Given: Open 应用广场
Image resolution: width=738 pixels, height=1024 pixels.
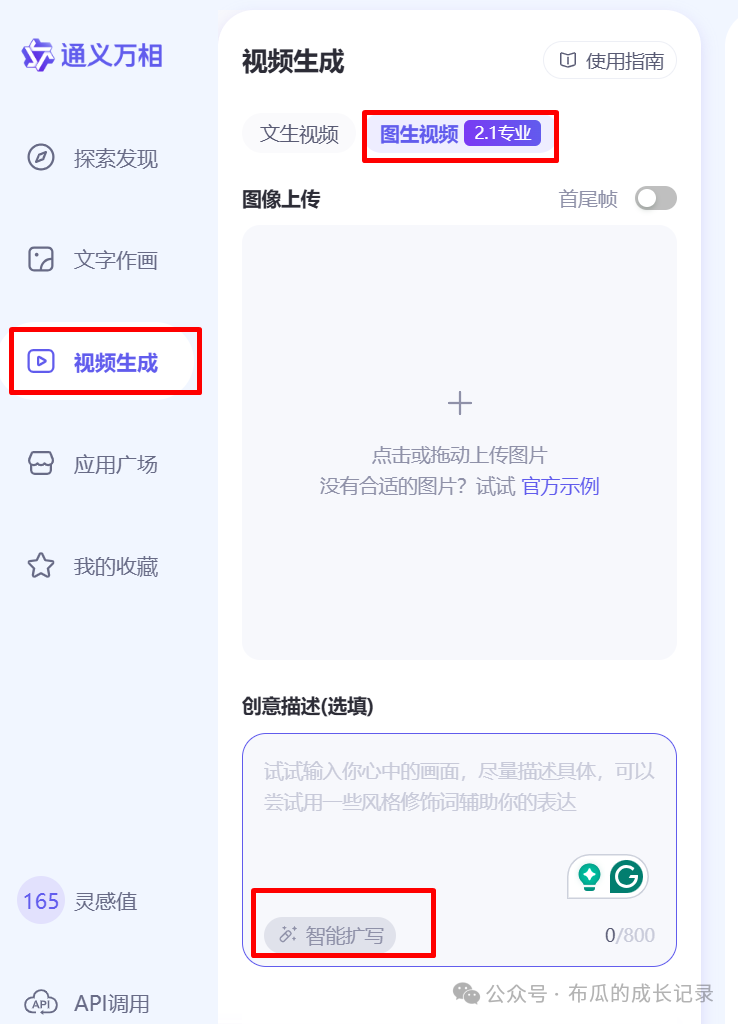Looking at the screenshot, I should point(93,464).
